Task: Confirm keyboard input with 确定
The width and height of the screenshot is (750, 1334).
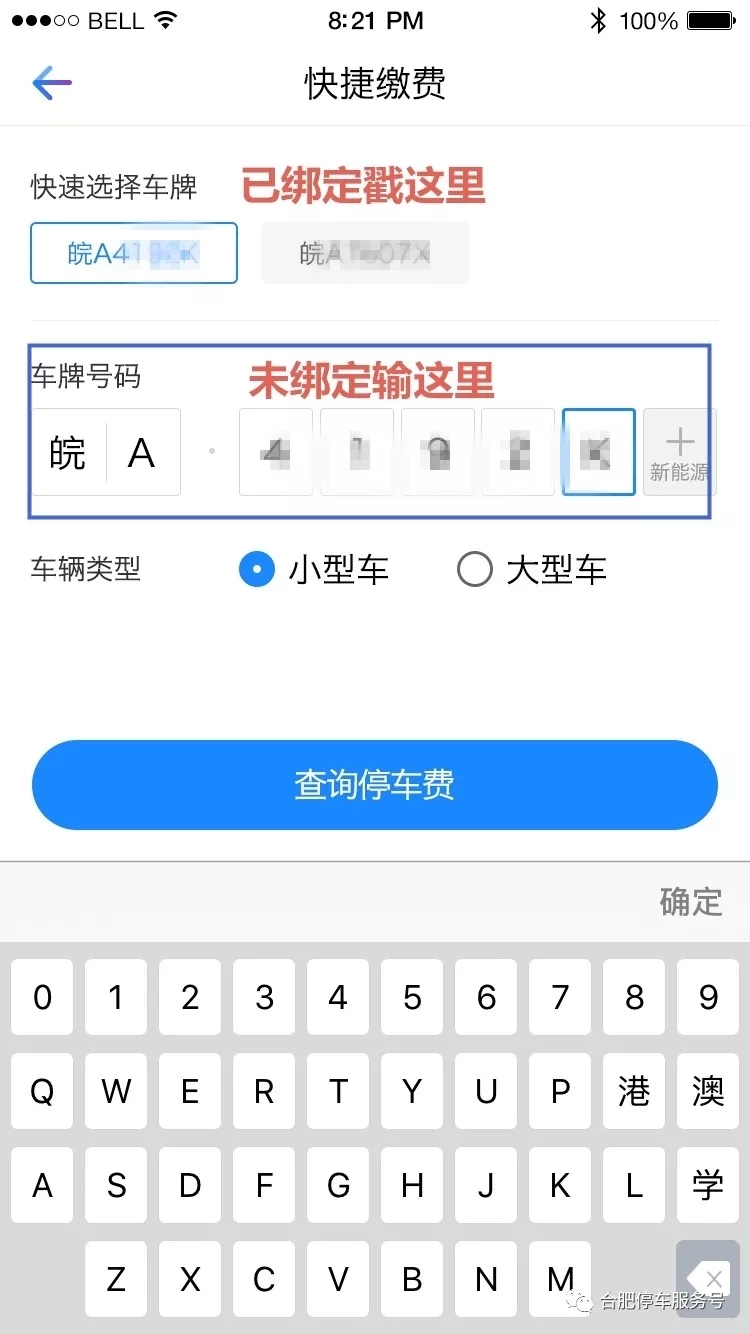Action: coord(690,902)
